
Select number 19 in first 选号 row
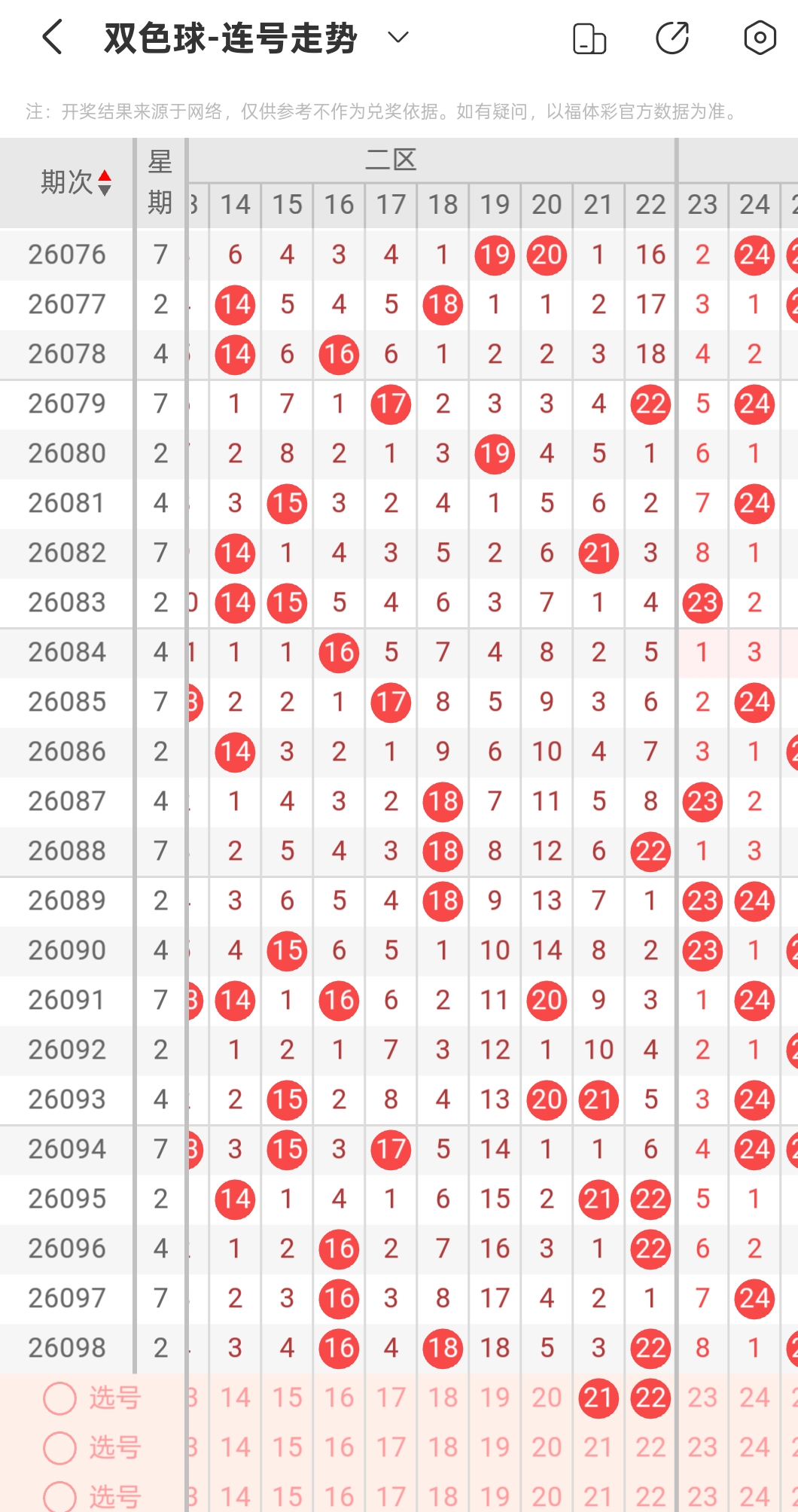coord(495,1398)
